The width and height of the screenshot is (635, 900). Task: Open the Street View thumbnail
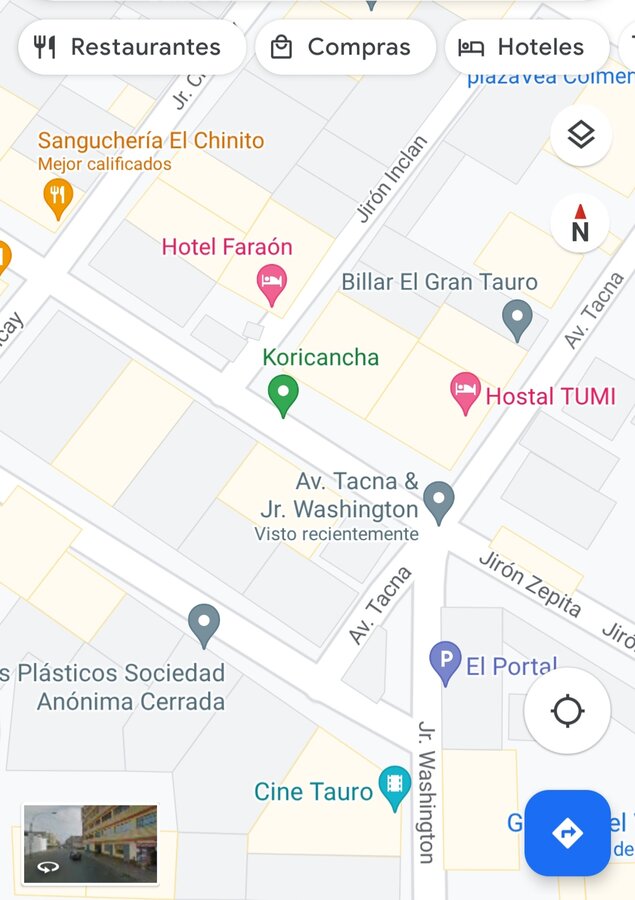90,845
